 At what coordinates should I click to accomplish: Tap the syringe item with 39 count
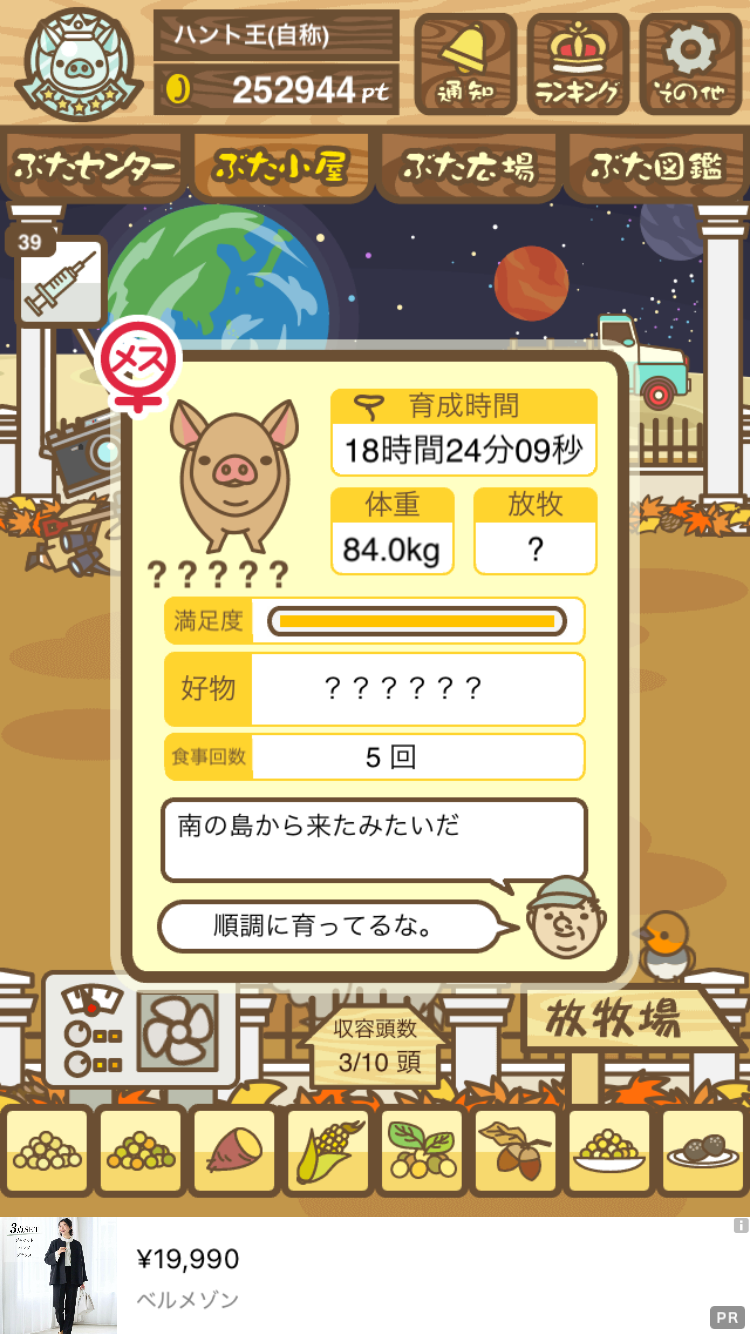(x=60, y=281)
